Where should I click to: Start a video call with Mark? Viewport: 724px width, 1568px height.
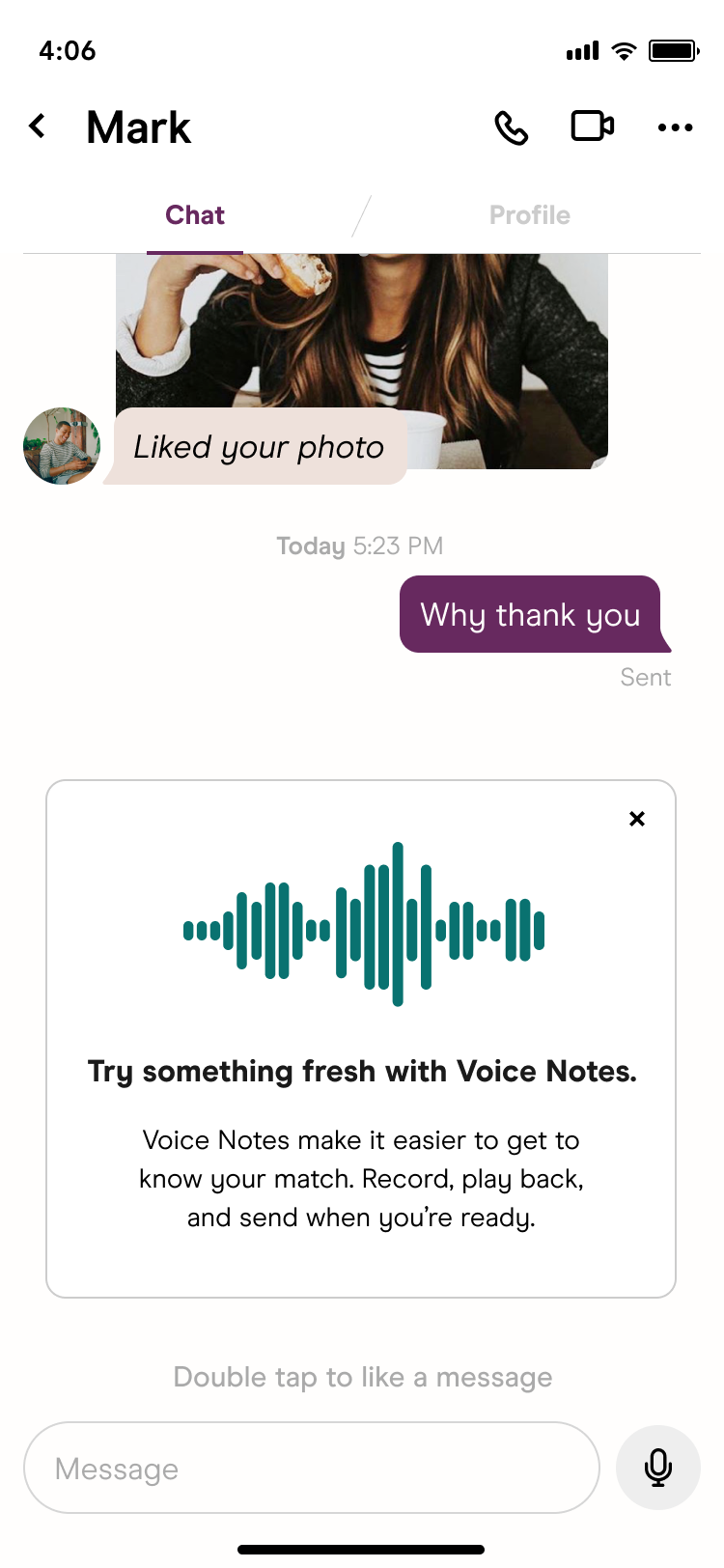(x=592, y=126)
